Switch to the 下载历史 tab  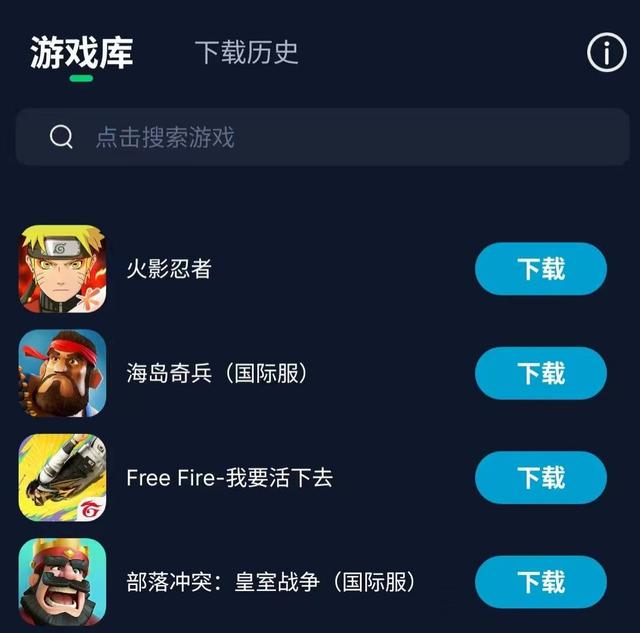(246, 52)
